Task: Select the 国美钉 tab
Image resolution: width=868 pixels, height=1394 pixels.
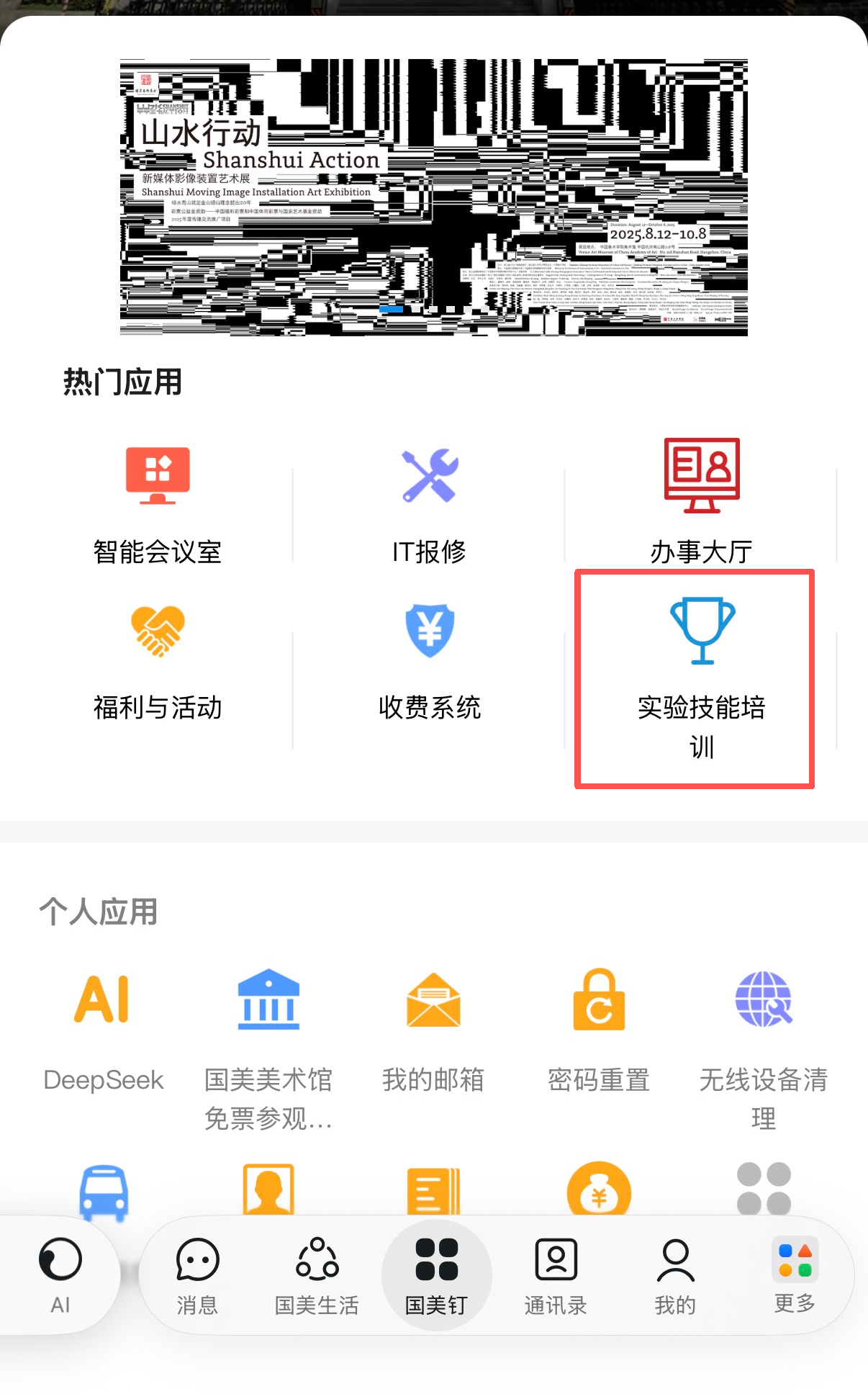Action: (x=436, y=1276)
